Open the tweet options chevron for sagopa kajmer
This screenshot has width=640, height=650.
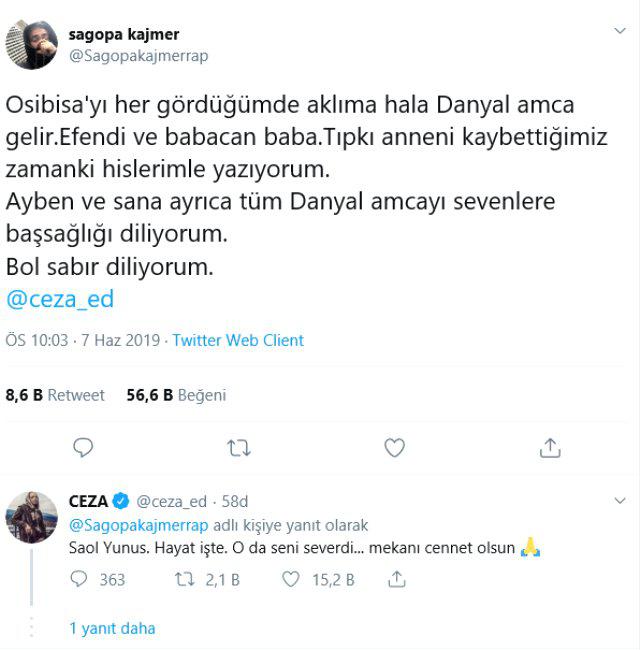(x=620, y=32)
